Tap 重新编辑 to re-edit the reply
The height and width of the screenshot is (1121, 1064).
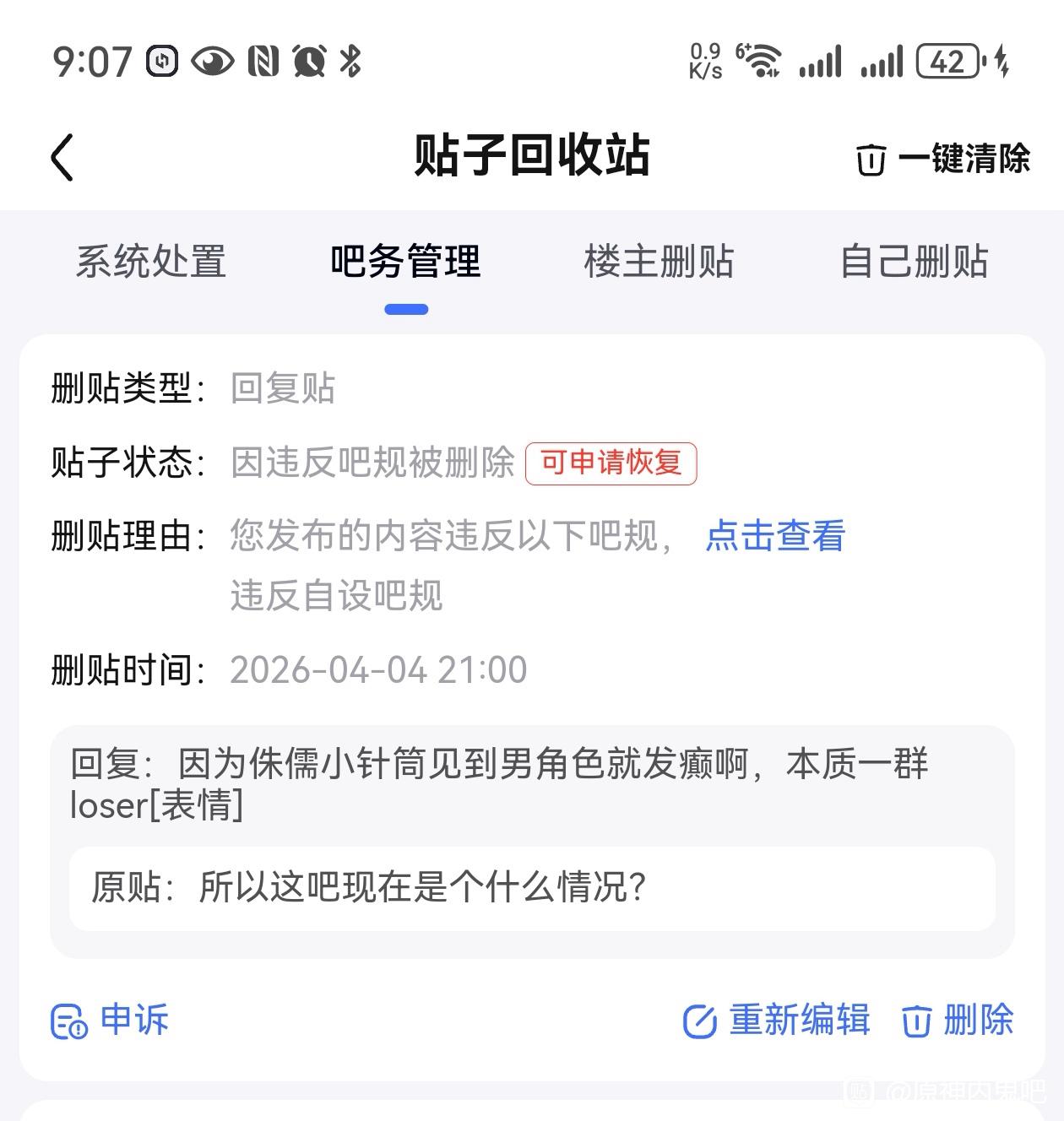(x=777, y=1020)
